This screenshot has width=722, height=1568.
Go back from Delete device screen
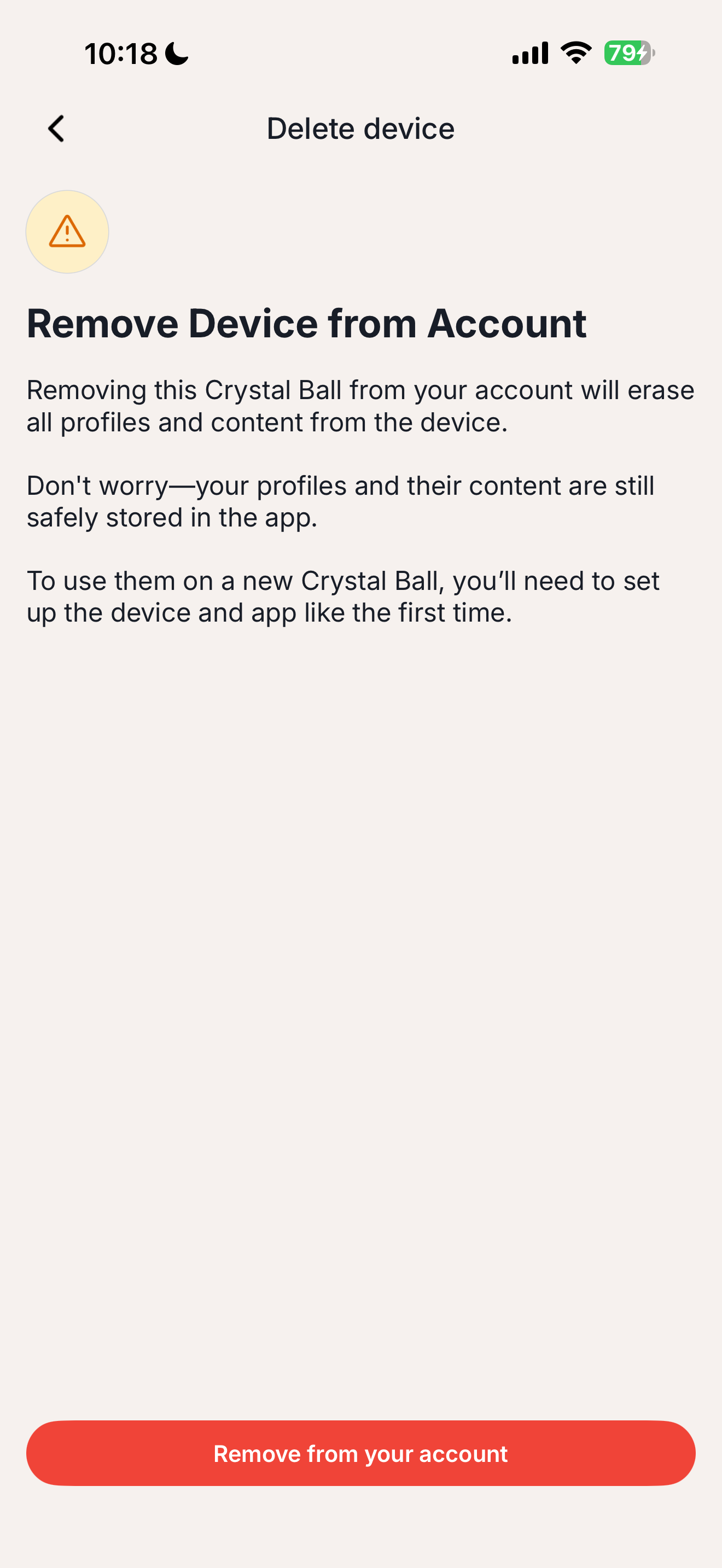(56, 129)
